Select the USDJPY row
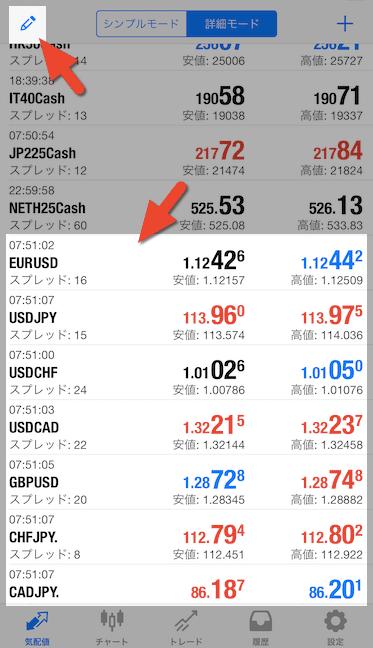373x648 pixels. (x=186, y=317)
